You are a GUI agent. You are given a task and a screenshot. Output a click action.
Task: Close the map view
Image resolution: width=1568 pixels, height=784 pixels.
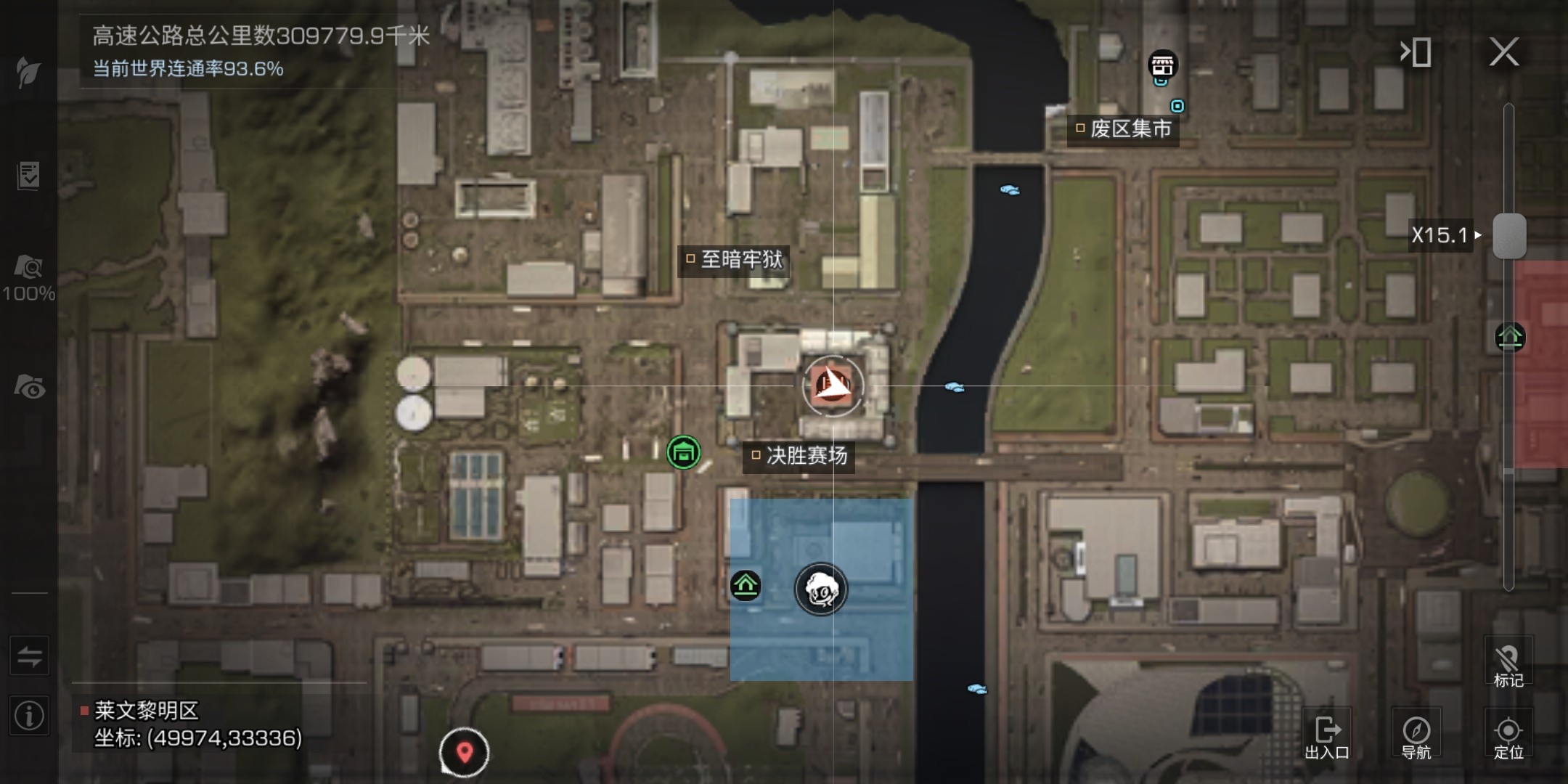[x=1503, y=52]
